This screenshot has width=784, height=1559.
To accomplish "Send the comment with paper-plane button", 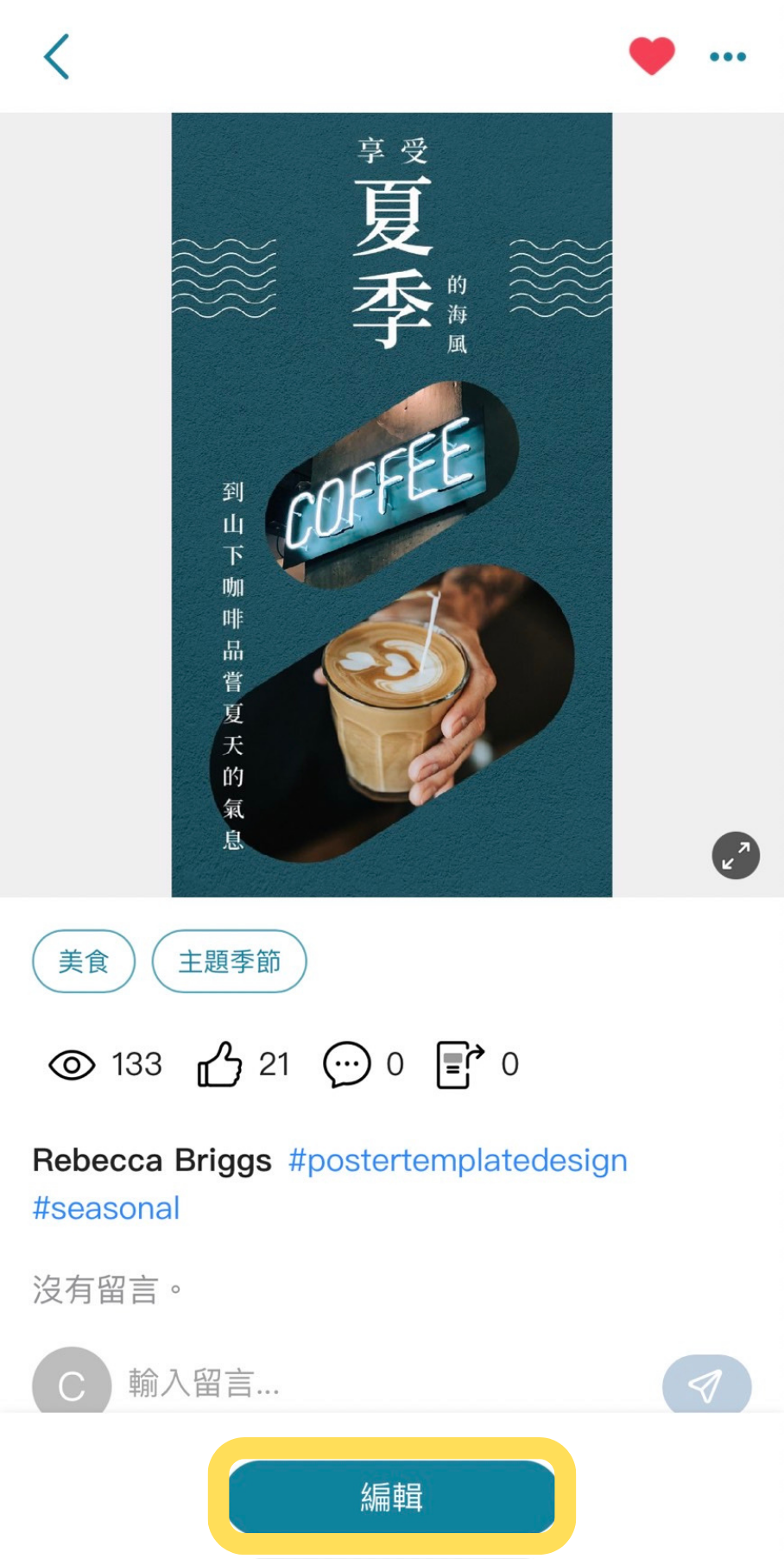I will coord(706,1385).
